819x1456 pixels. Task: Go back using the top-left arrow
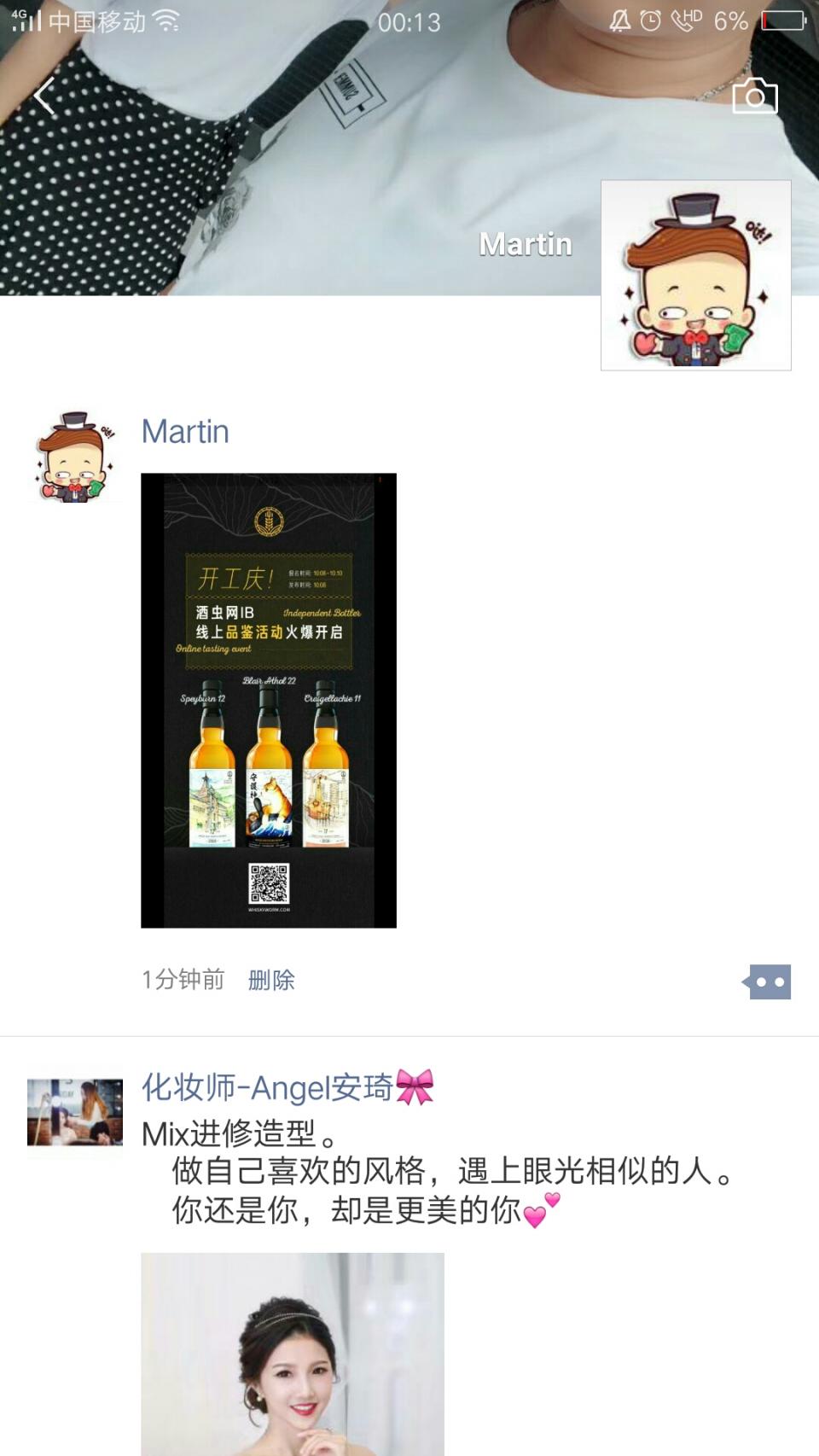44,96
